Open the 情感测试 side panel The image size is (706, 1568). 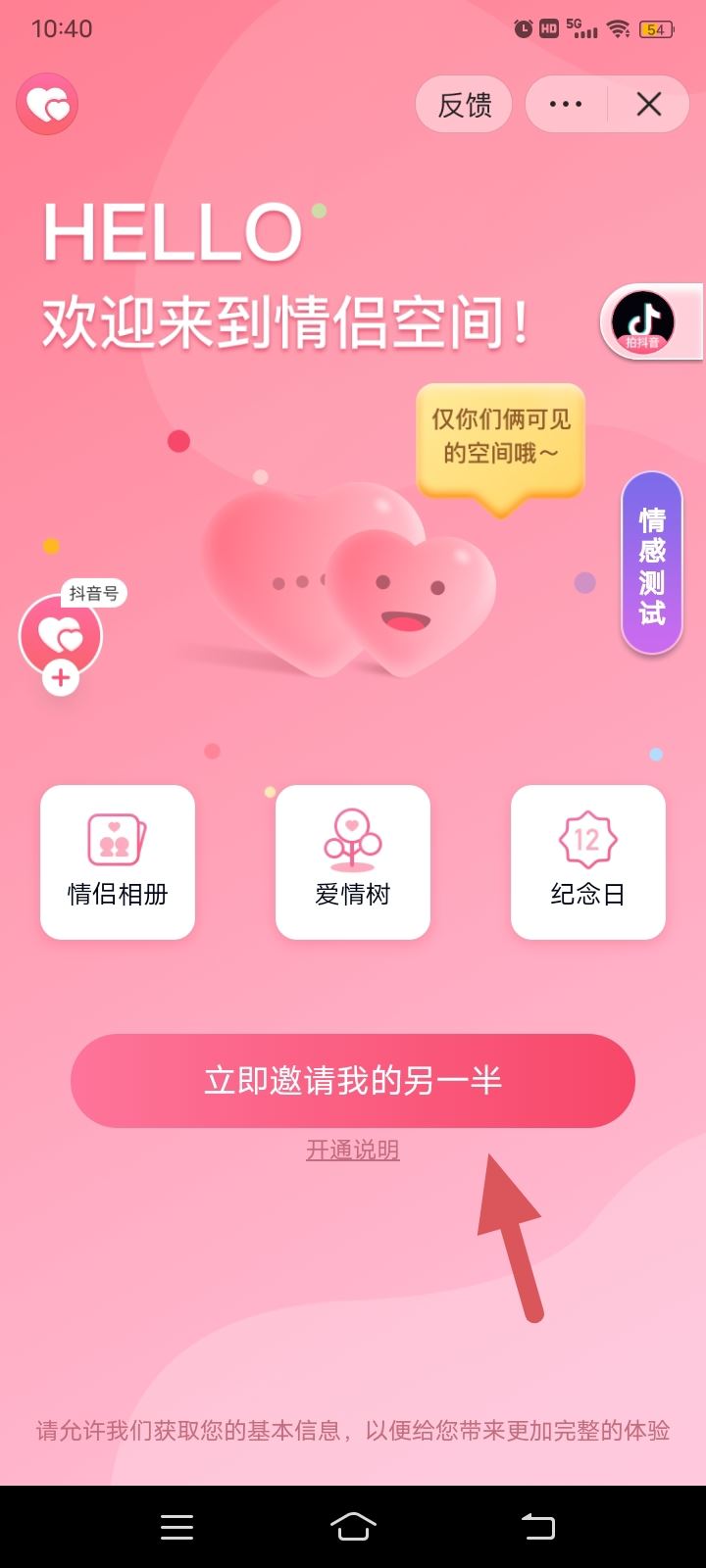[x=650, y=562]
